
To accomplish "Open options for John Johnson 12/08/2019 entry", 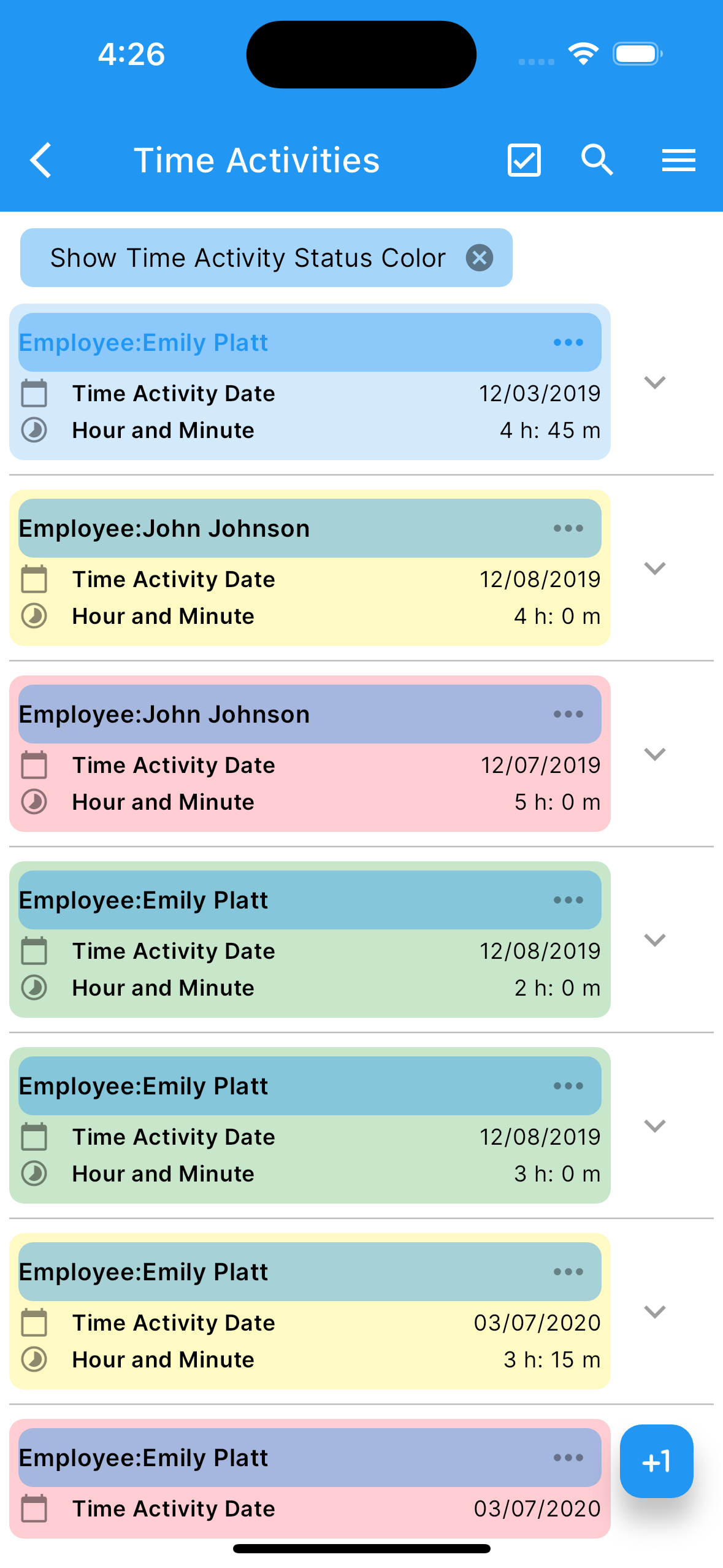I will pyautogui.click(x=568, y=528).
